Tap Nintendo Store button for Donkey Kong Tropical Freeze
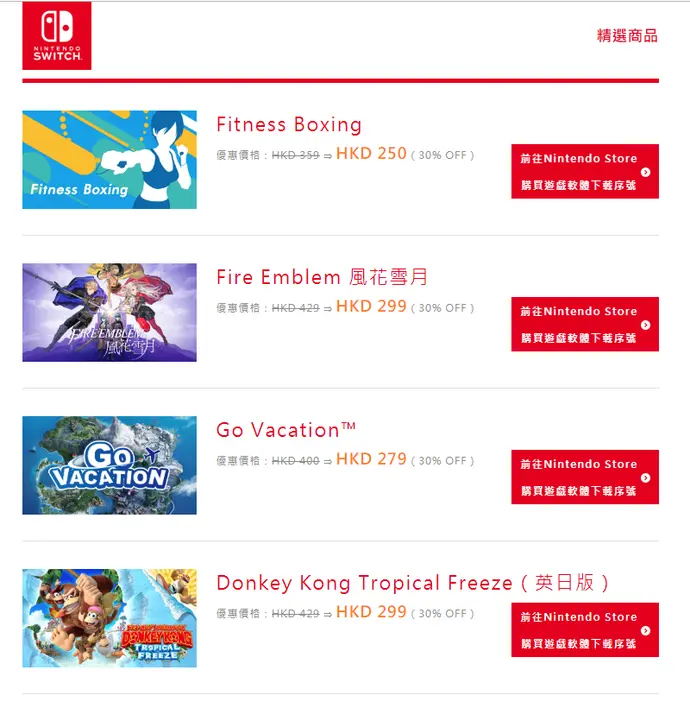The width and height of the screenshot is (690, 708). click(584, 630)
